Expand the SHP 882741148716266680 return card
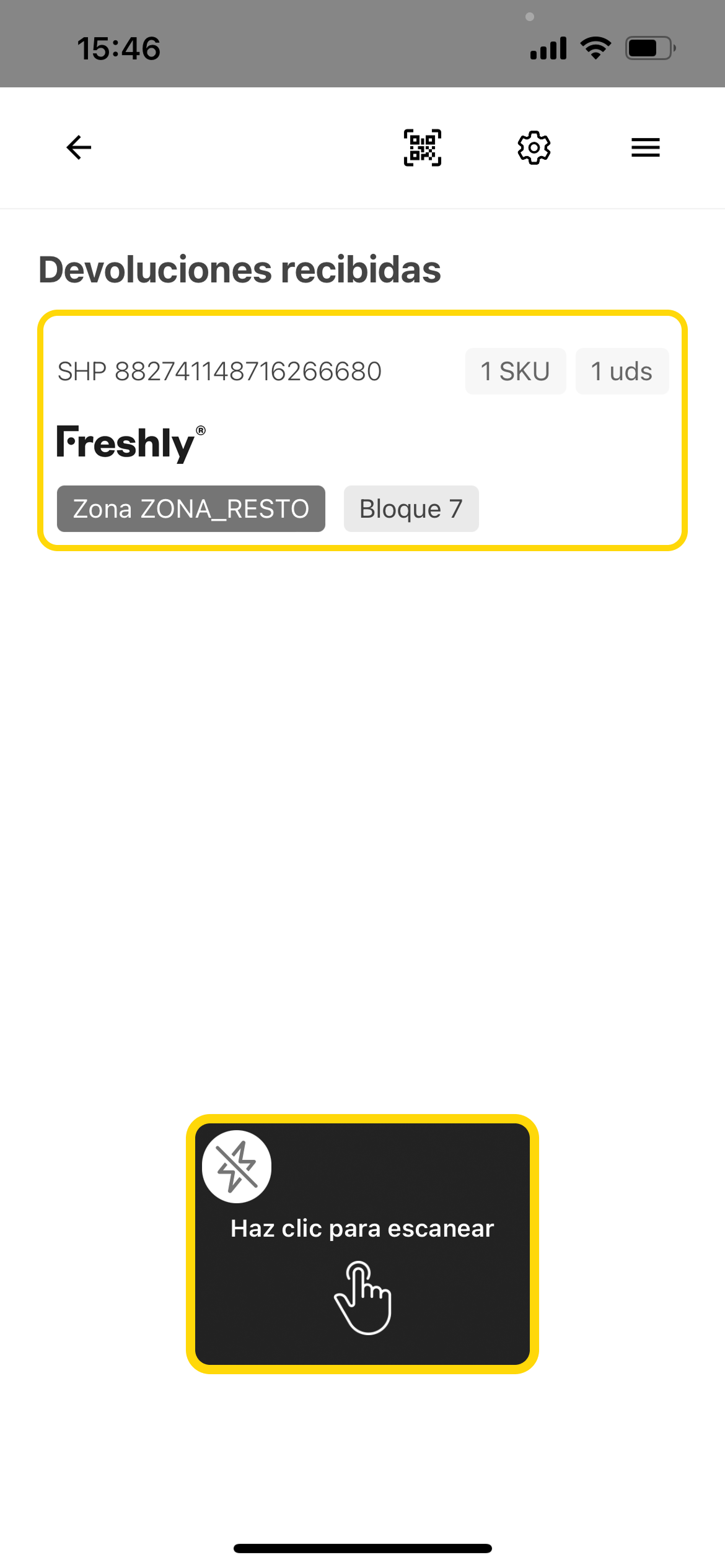The image size is (725, 1568). (x=362, y=430)
